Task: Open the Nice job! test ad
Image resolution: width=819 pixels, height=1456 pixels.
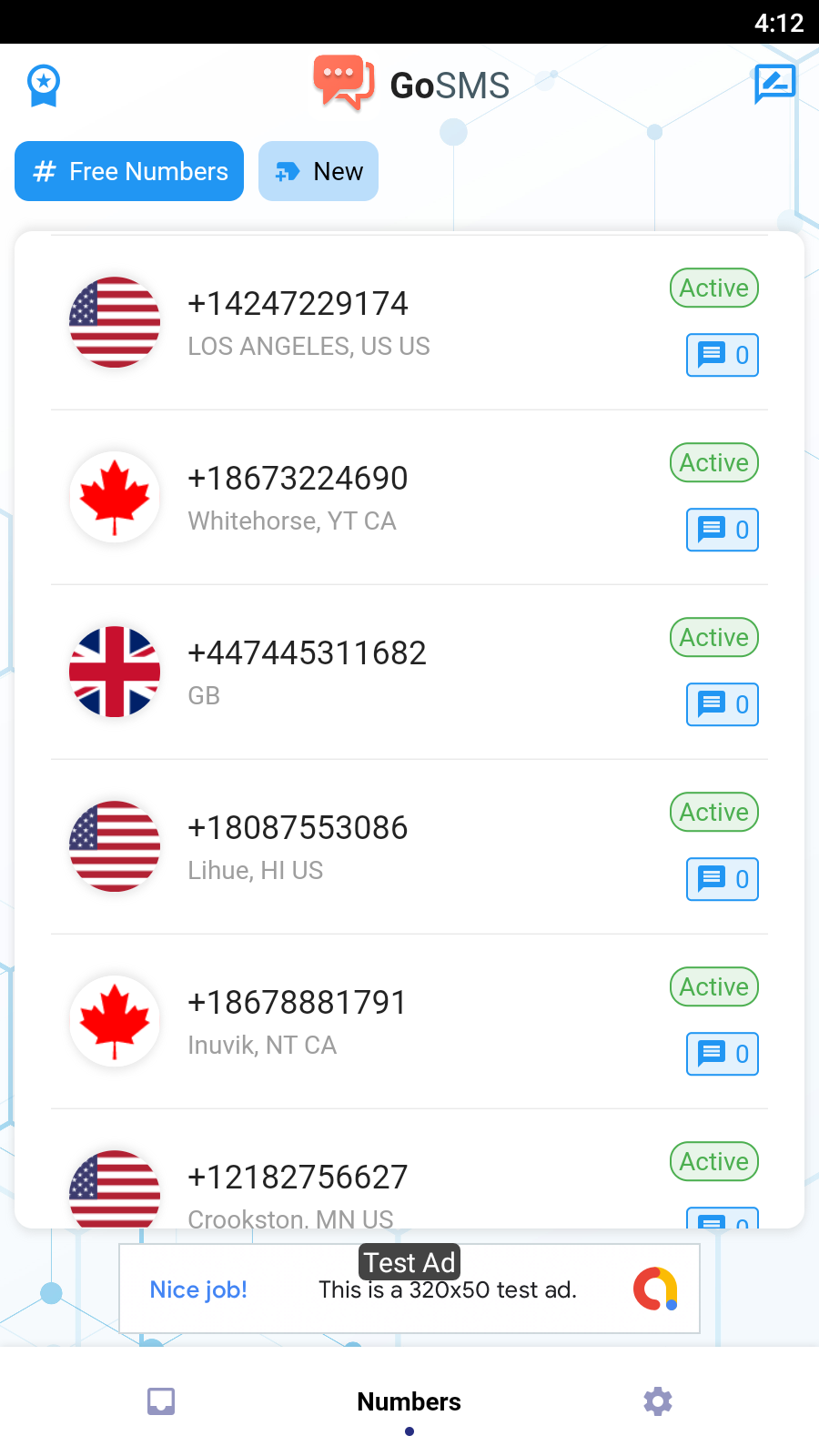Action: pyautogui.click(x=409, y=1289)
